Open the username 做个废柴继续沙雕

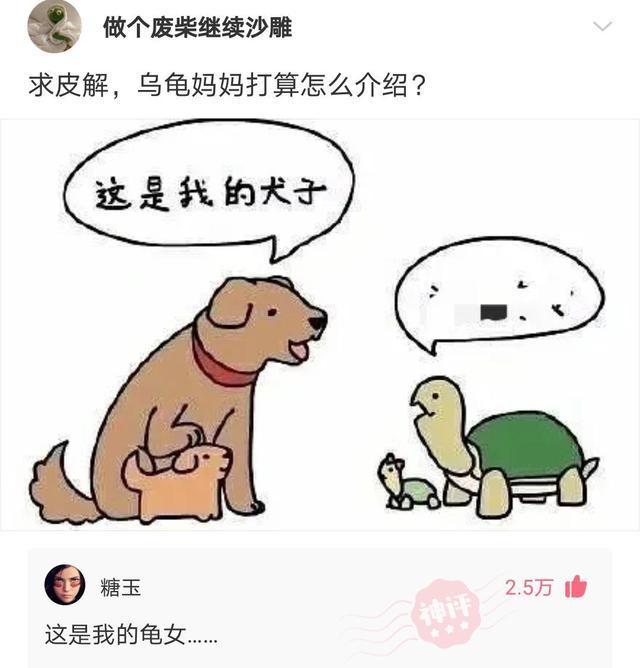tap(197, 27)
